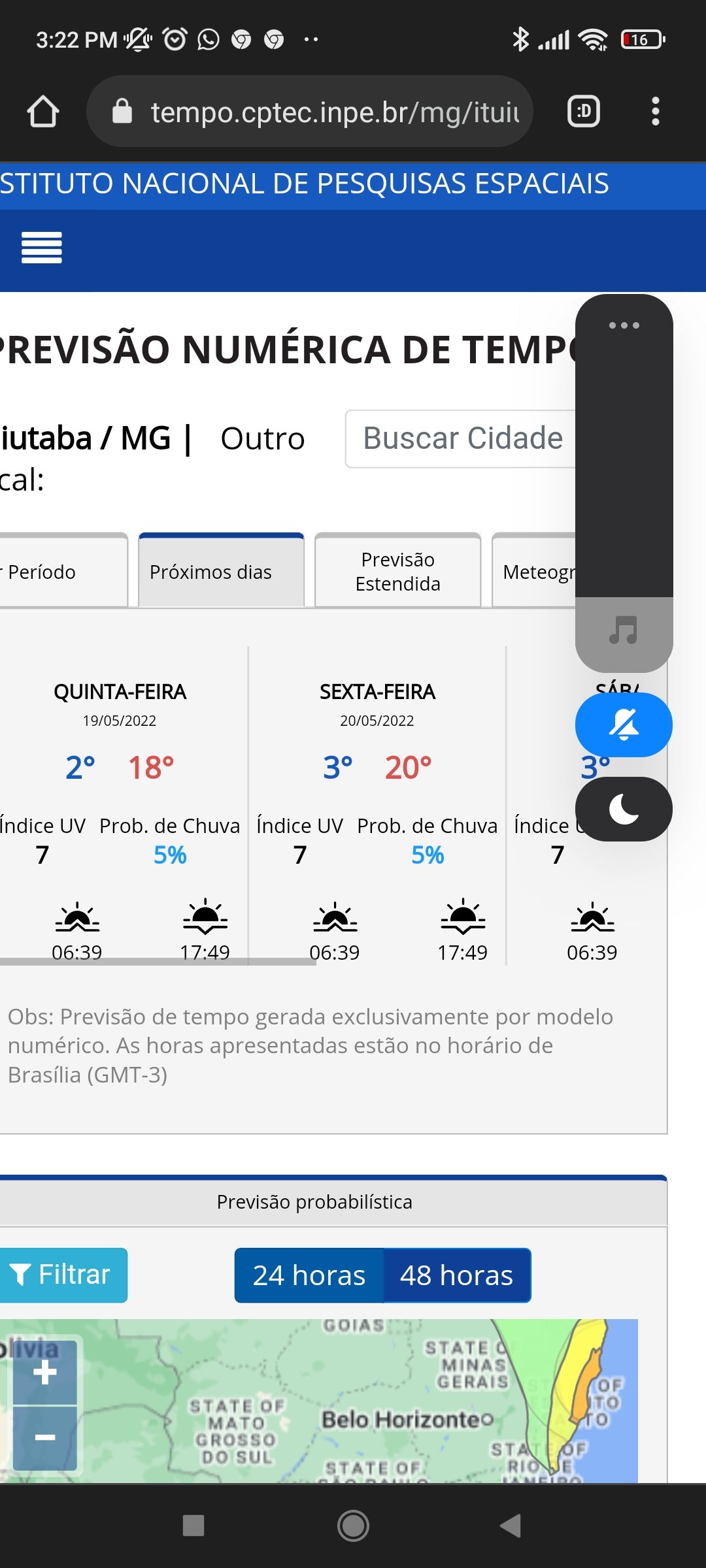Switch to the Previsão Estendida tab

pos(397,570)
